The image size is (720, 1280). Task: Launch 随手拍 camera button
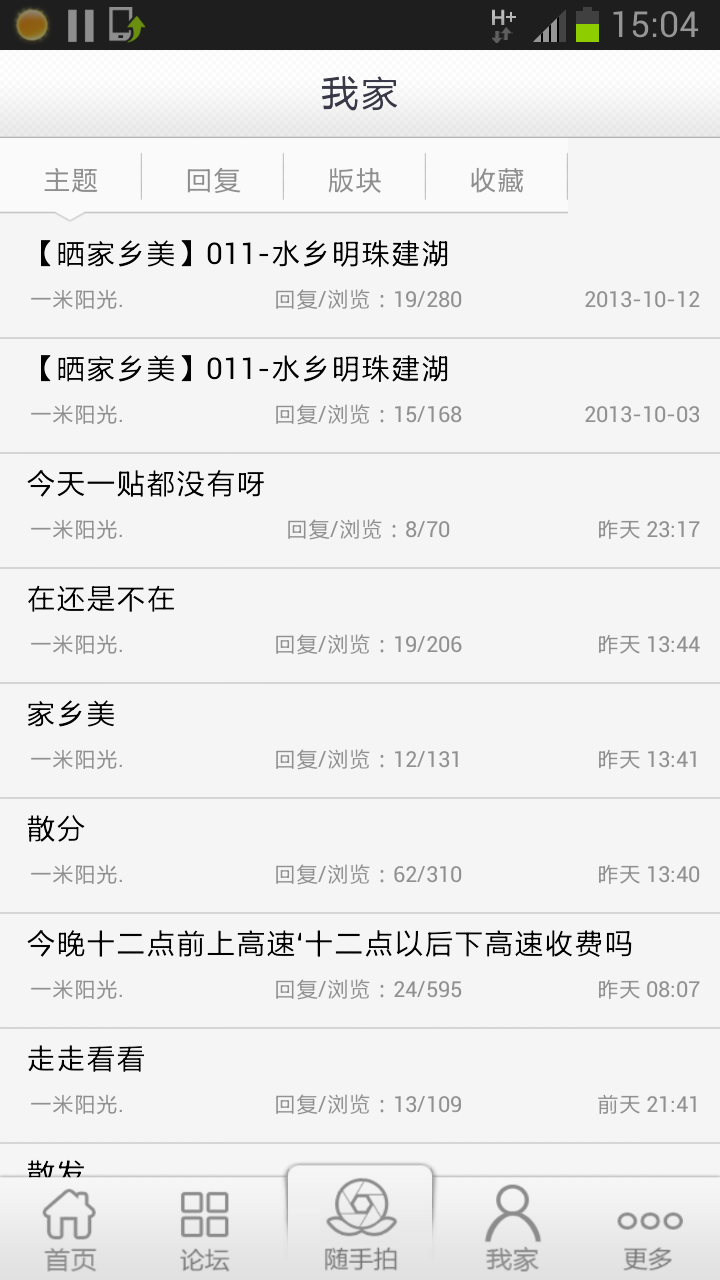pyautogui.click(x=360, y=1224)
